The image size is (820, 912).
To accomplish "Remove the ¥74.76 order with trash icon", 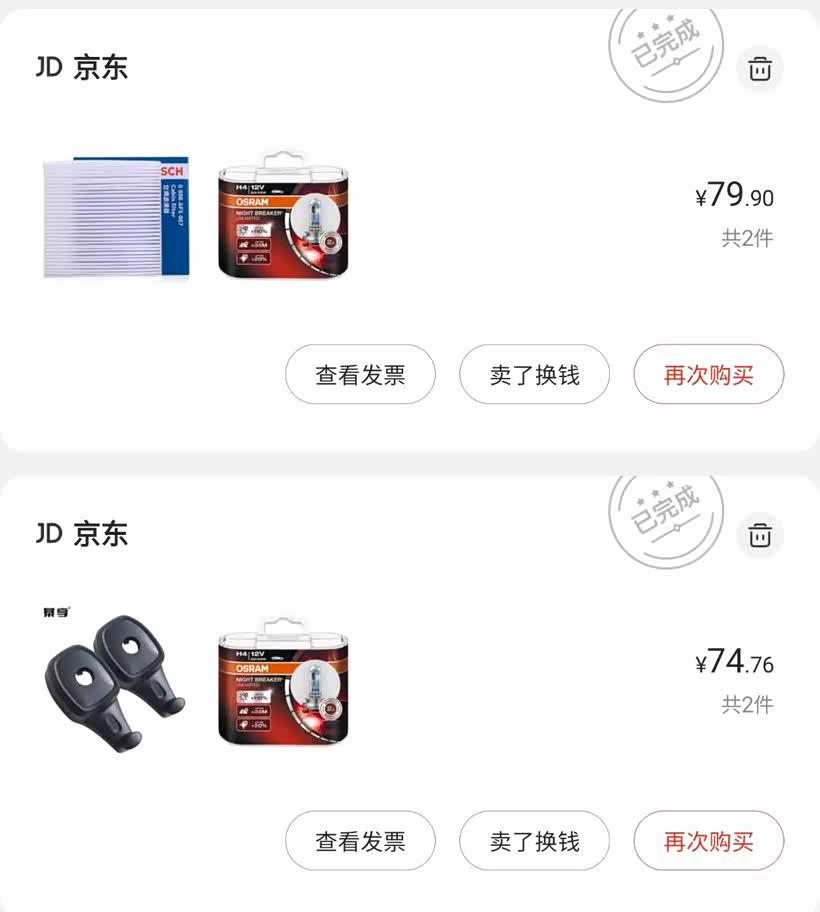I will tap(760, 534).
